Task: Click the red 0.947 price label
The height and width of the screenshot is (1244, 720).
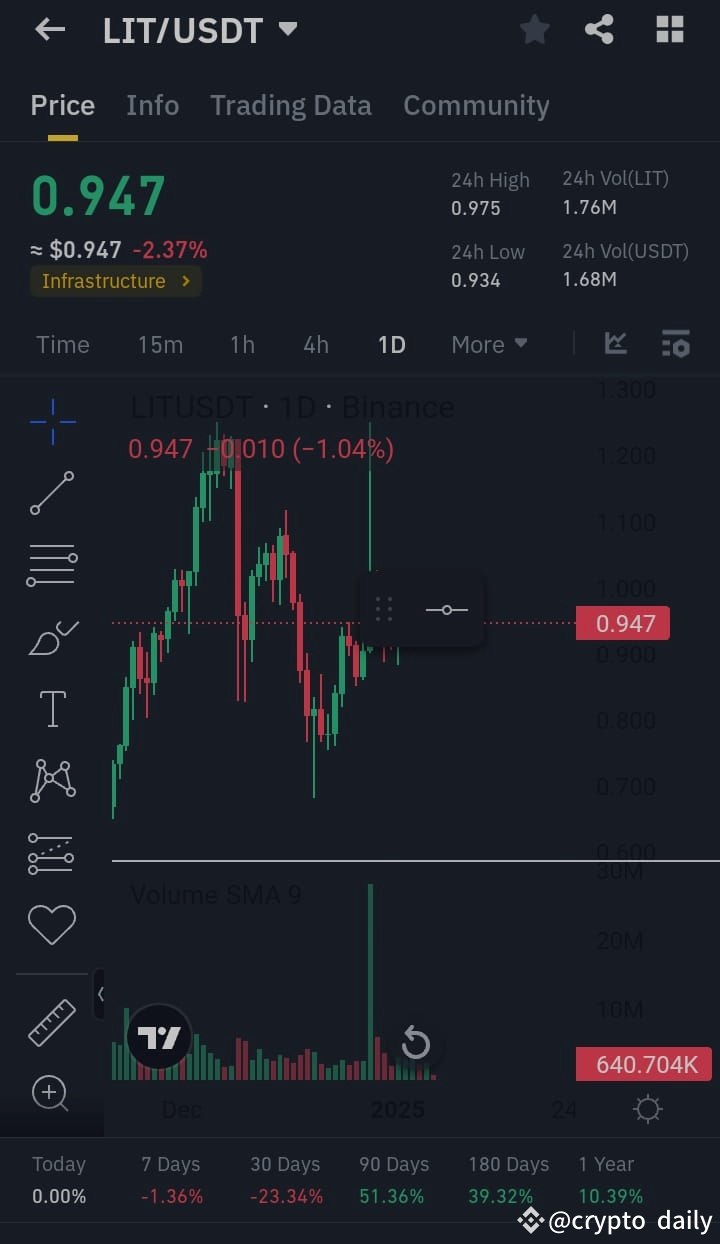Action: click(x=622, y=623)
